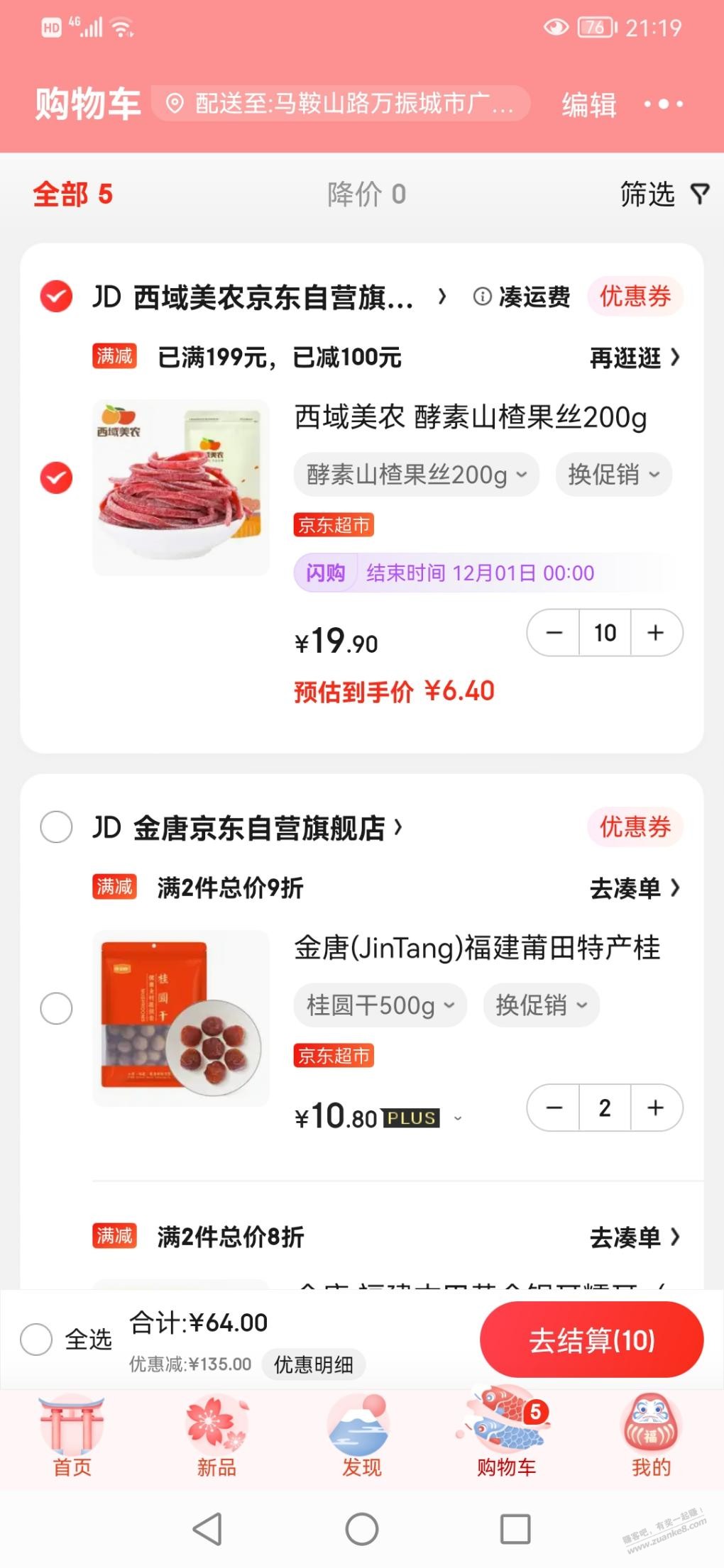This screenshot has width=724, height=1568.
Task: Open 优惠券 for the 西域美农 store
Action: pyautogui.click(x=635, y=297)
